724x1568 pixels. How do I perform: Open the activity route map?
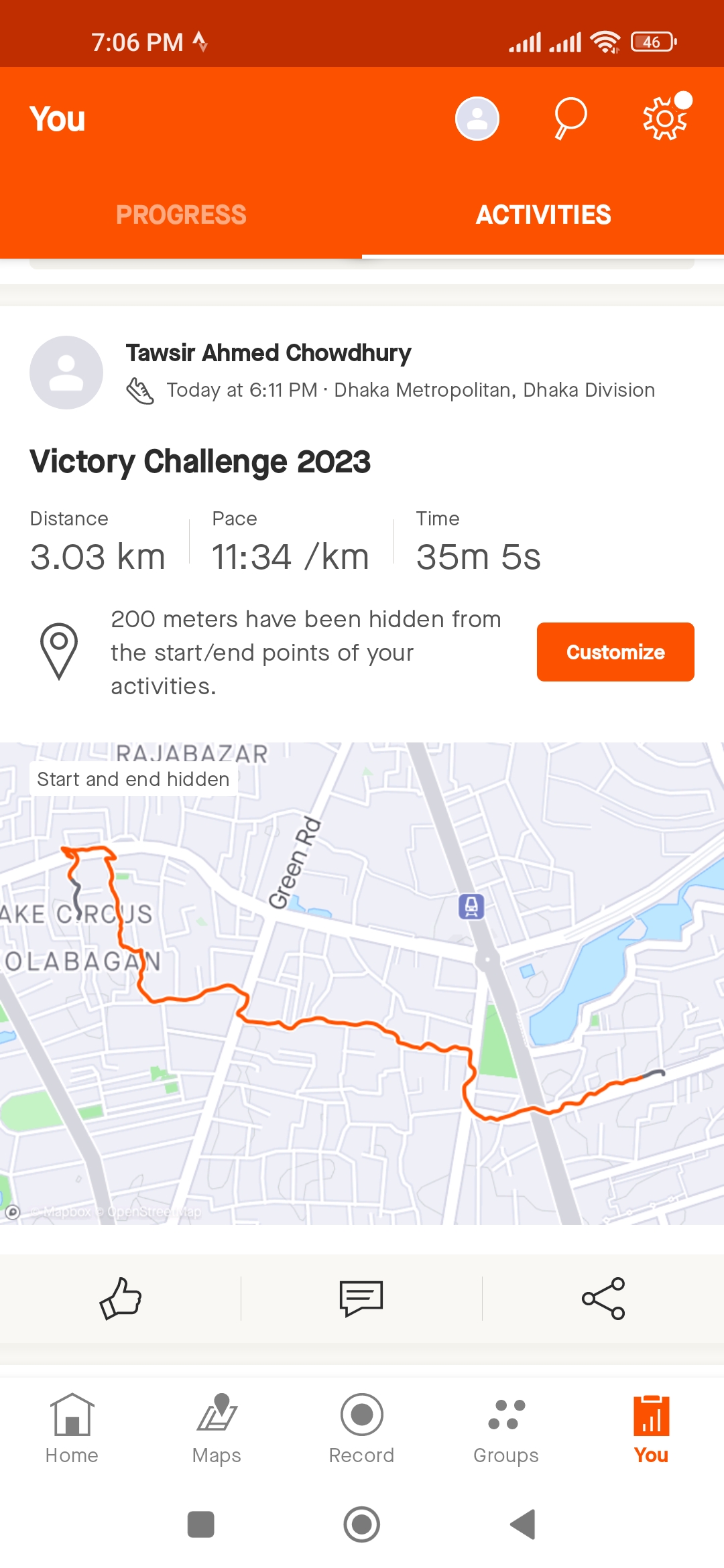(x=362, y=983)
